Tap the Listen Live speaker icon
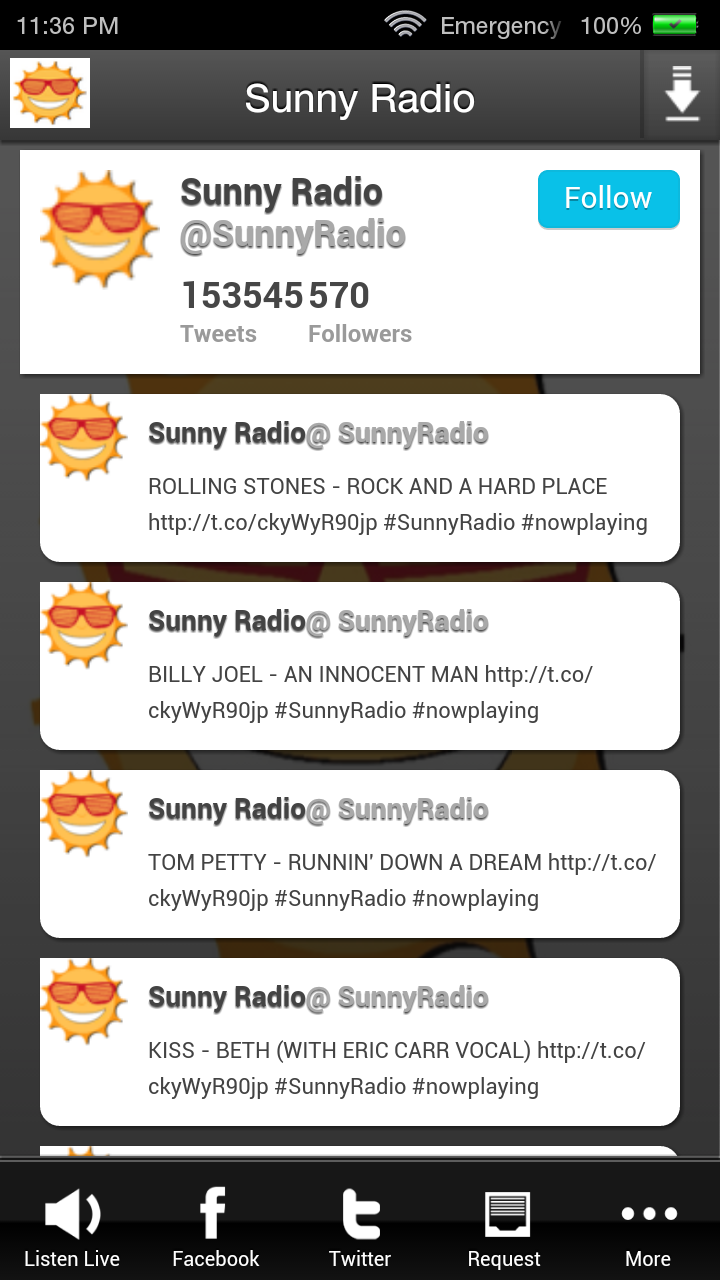 [72, 1213]
